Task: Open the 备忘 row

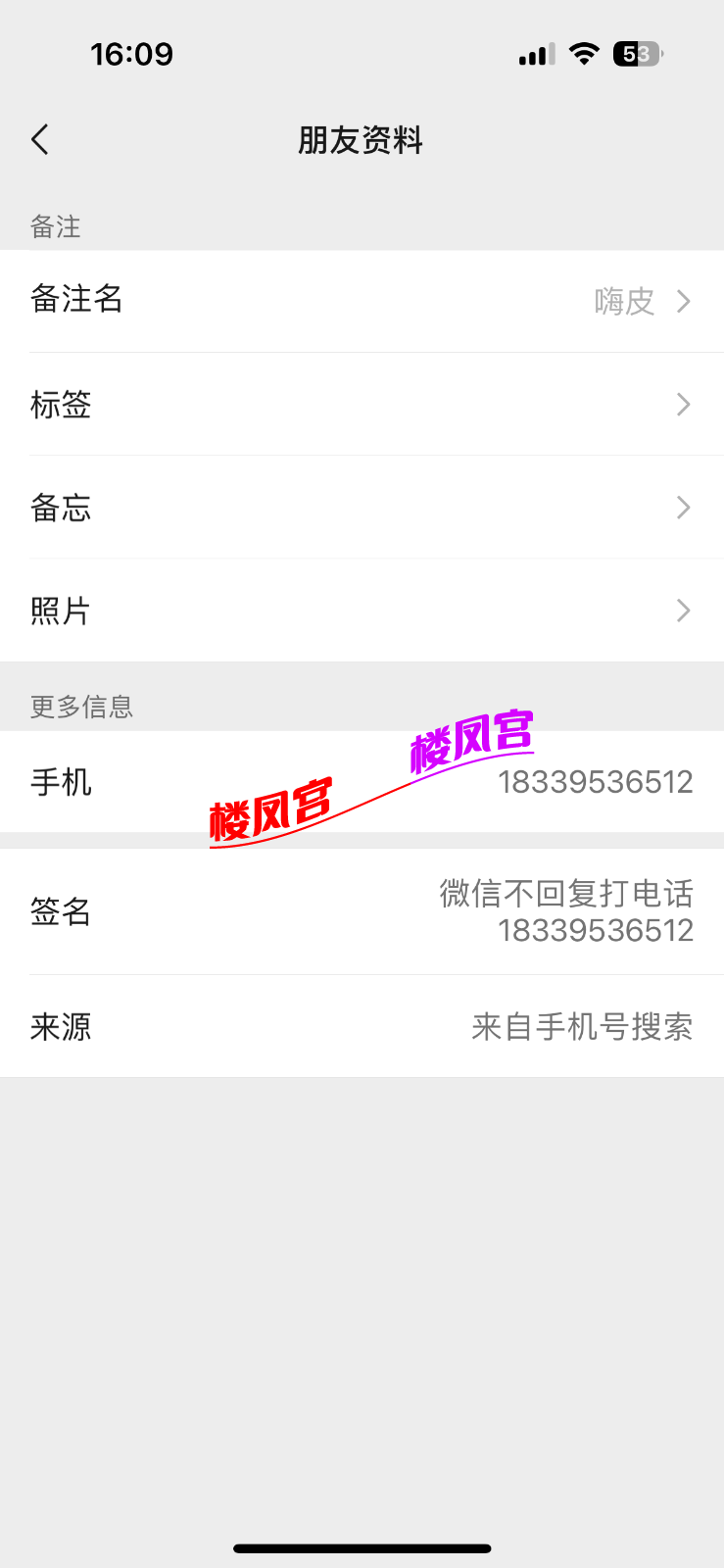Action: click(x=362, y=508)
